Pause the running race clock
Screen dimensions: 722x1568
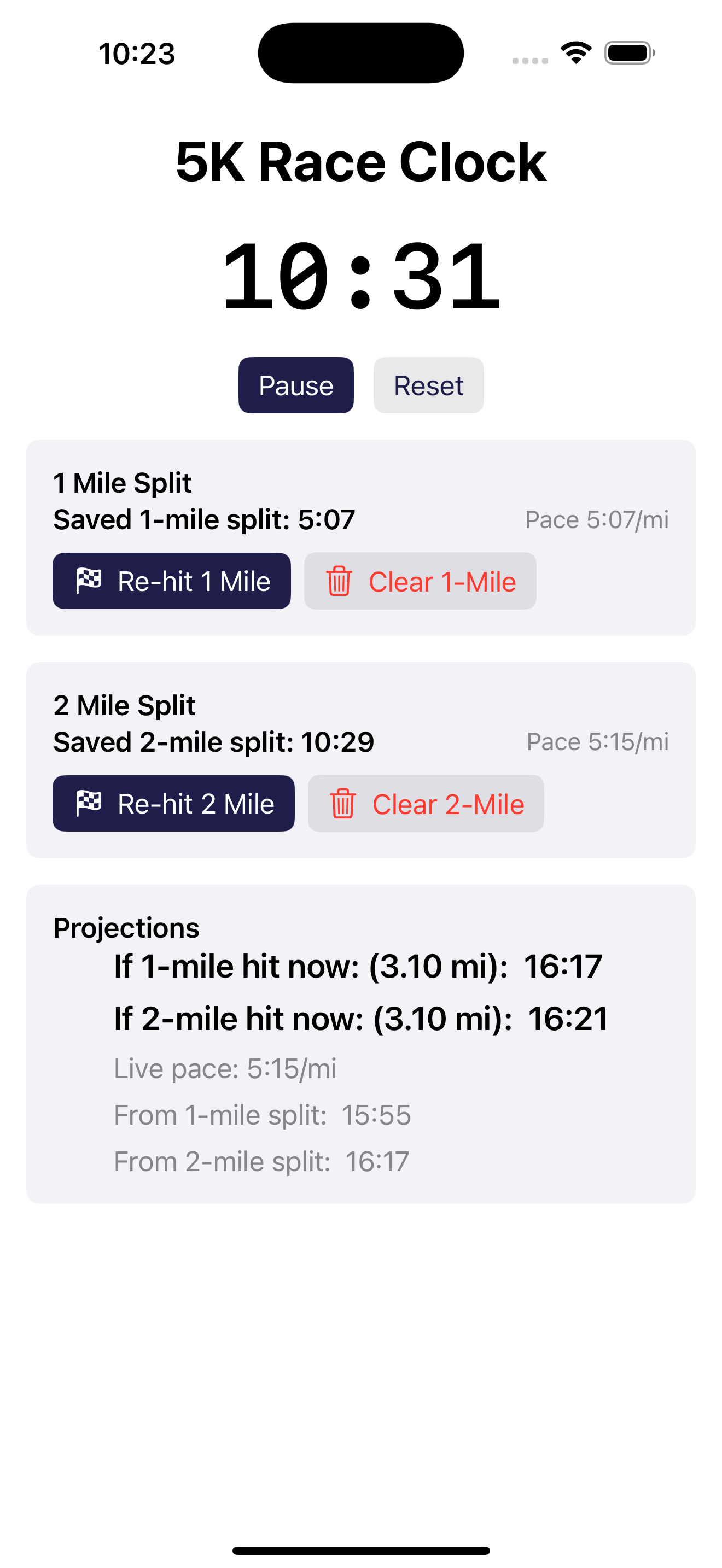[295, 385]
